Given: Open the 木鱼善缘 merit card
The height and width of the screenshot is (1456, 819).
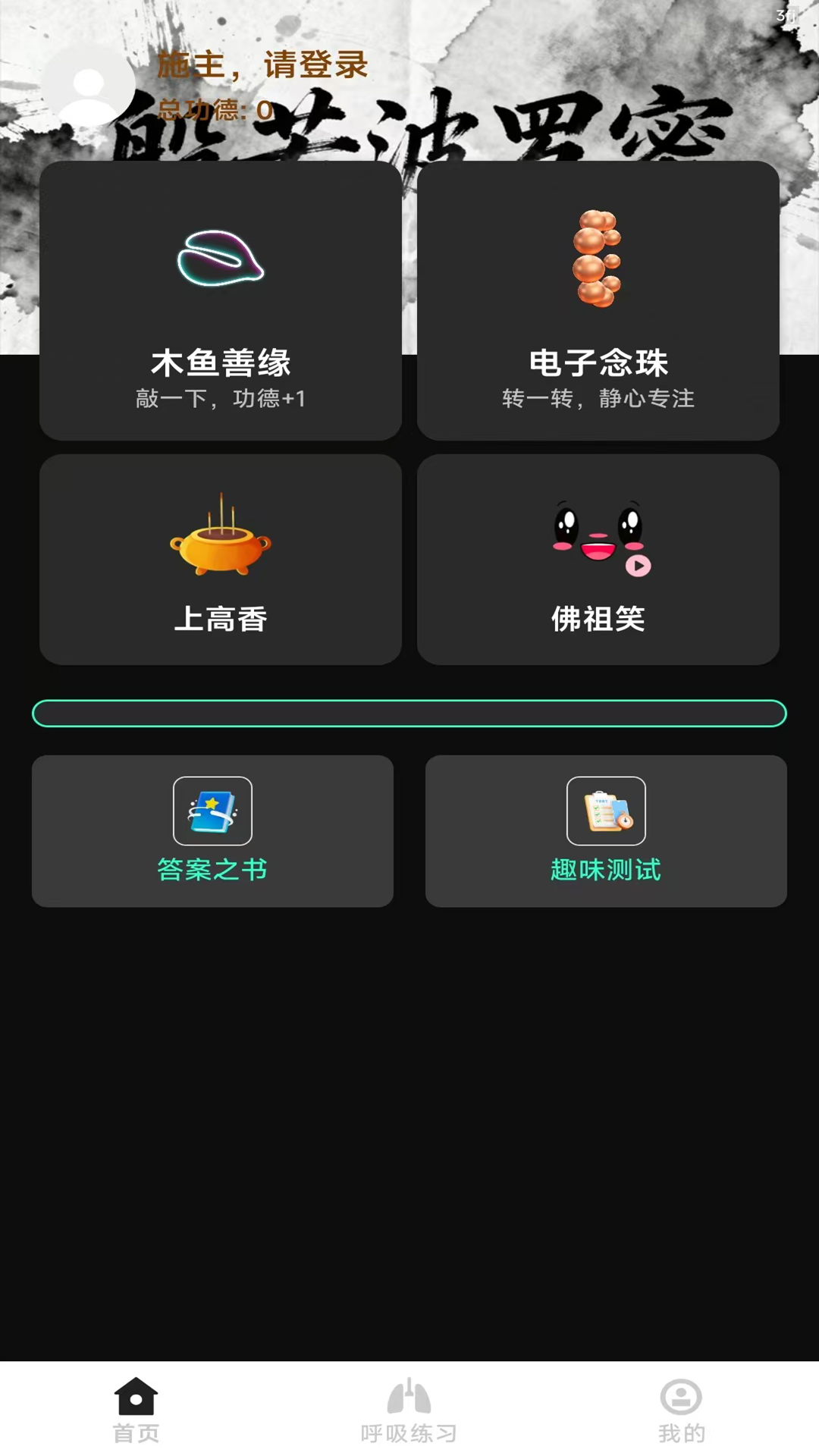Looking at the screenshot, I should [221, 301].
